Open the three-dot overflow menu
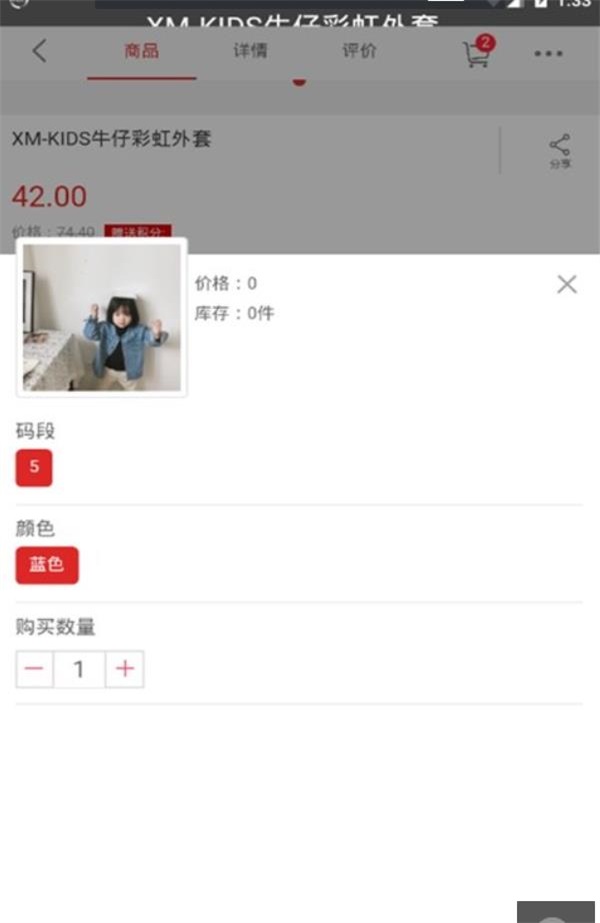 [548, 54]
